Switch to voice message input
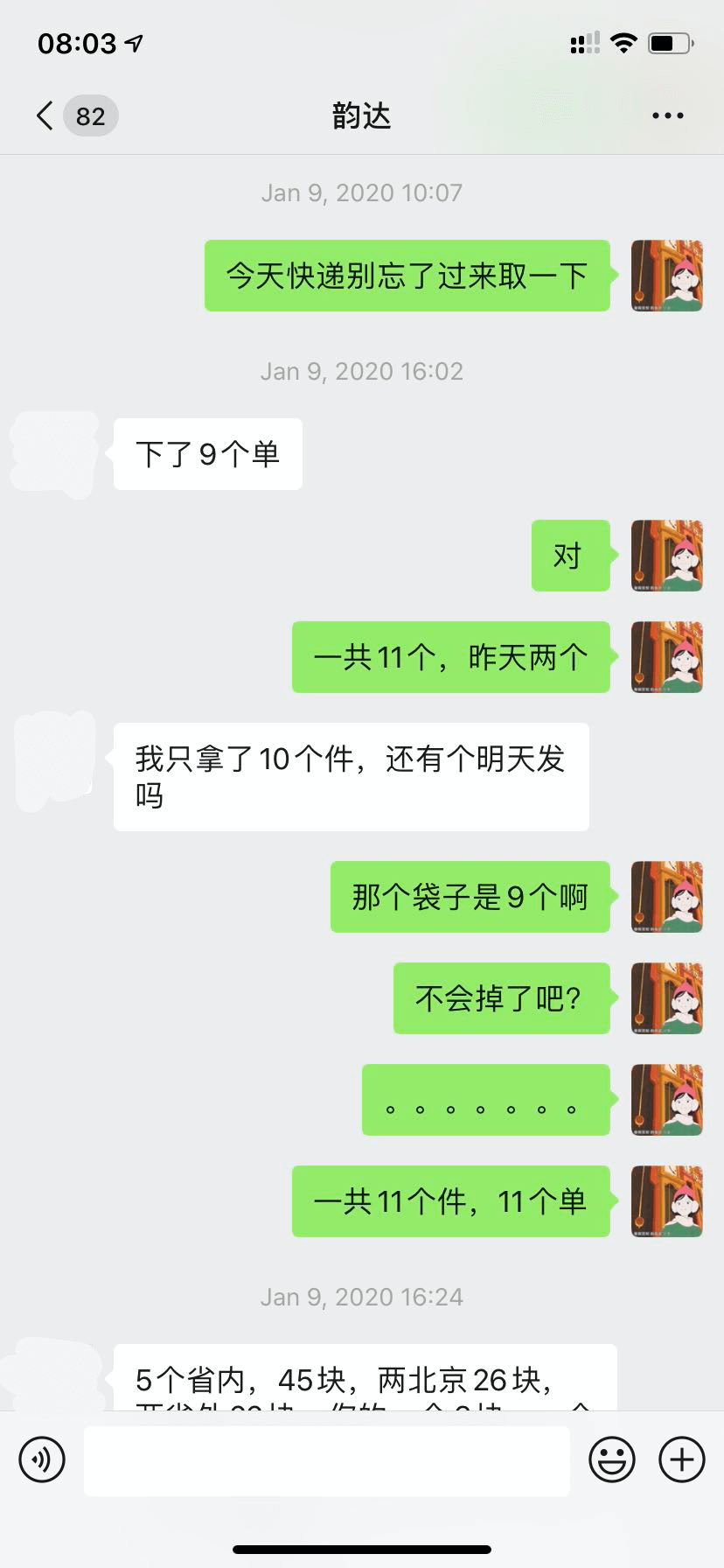The width and height of the screenshot is (724, 1568). tap(42, 1459)
